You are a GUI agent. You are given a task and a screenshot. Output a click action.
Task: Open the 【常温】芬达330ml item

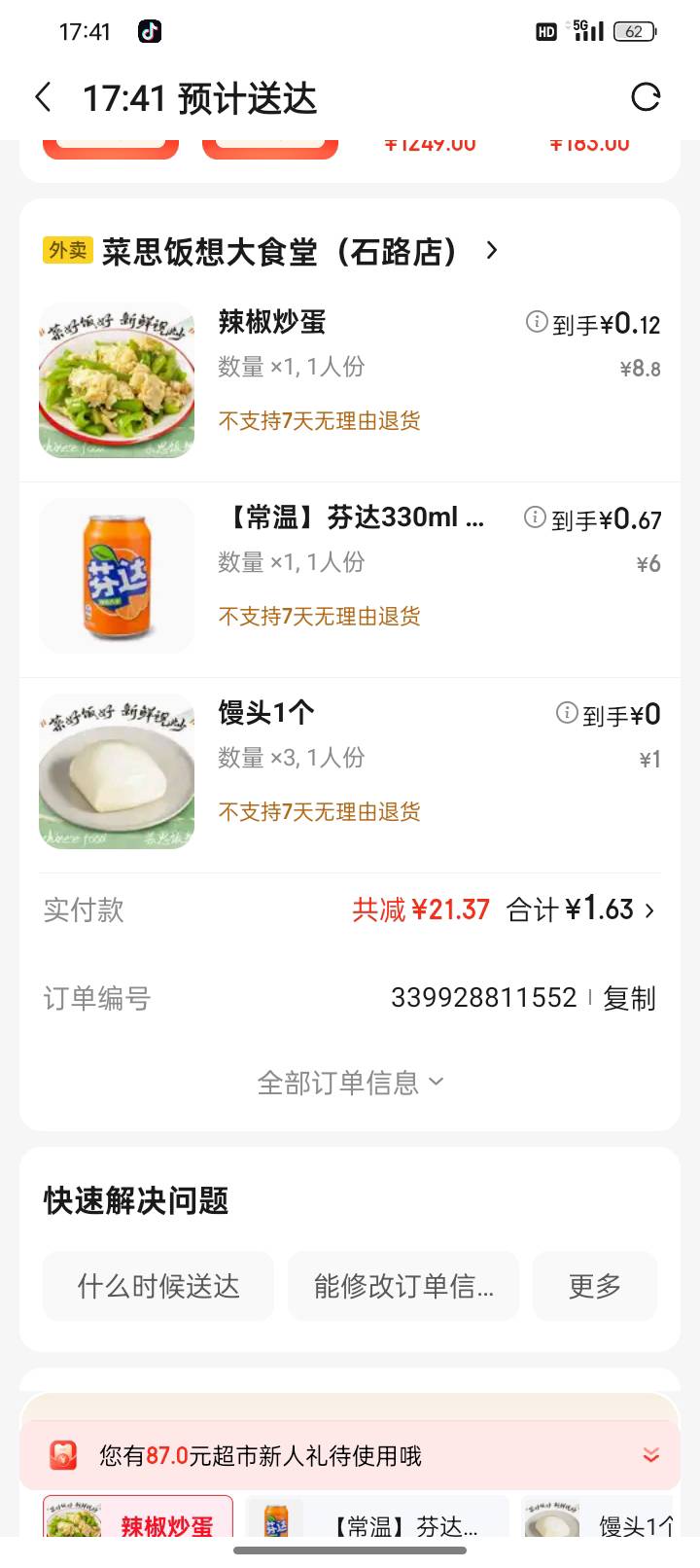coord(354,517)
